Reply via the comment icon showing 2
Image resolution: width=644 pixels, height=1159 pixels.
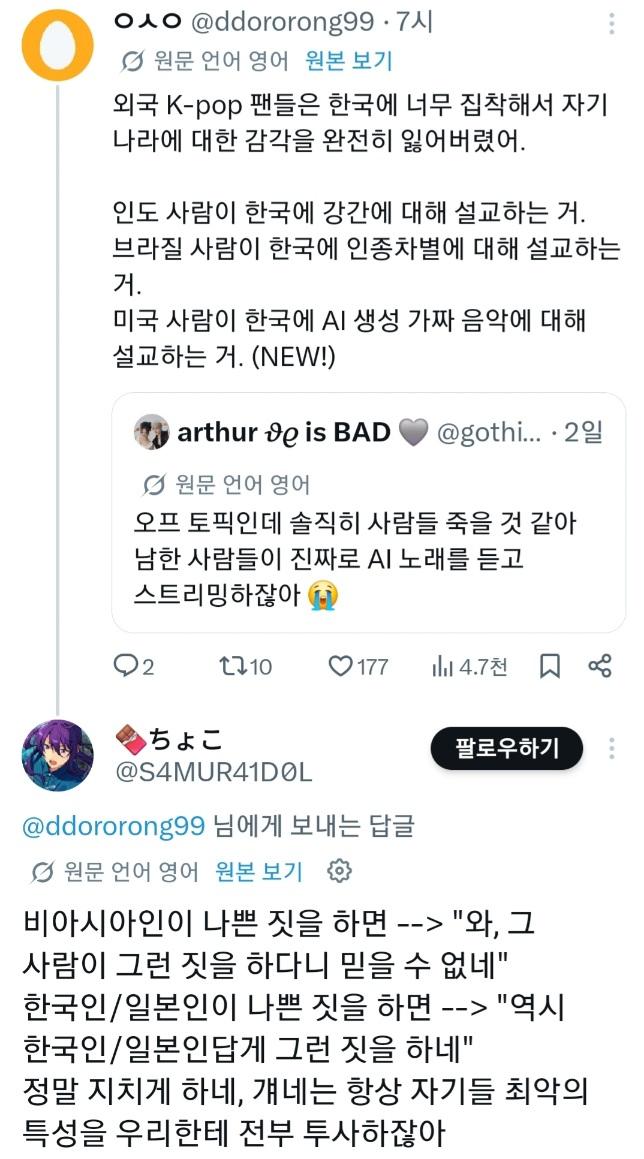point(133,667)
